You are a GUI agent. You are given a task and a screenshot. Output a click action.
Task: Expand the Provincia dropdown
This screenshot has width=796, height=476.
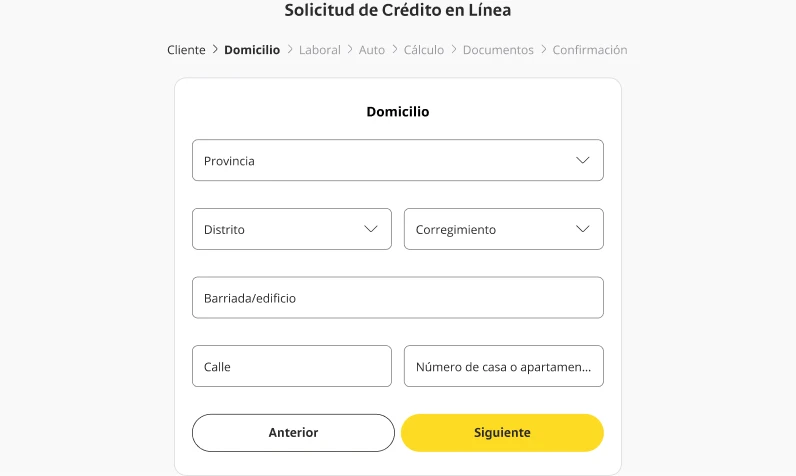click(397, 160)
